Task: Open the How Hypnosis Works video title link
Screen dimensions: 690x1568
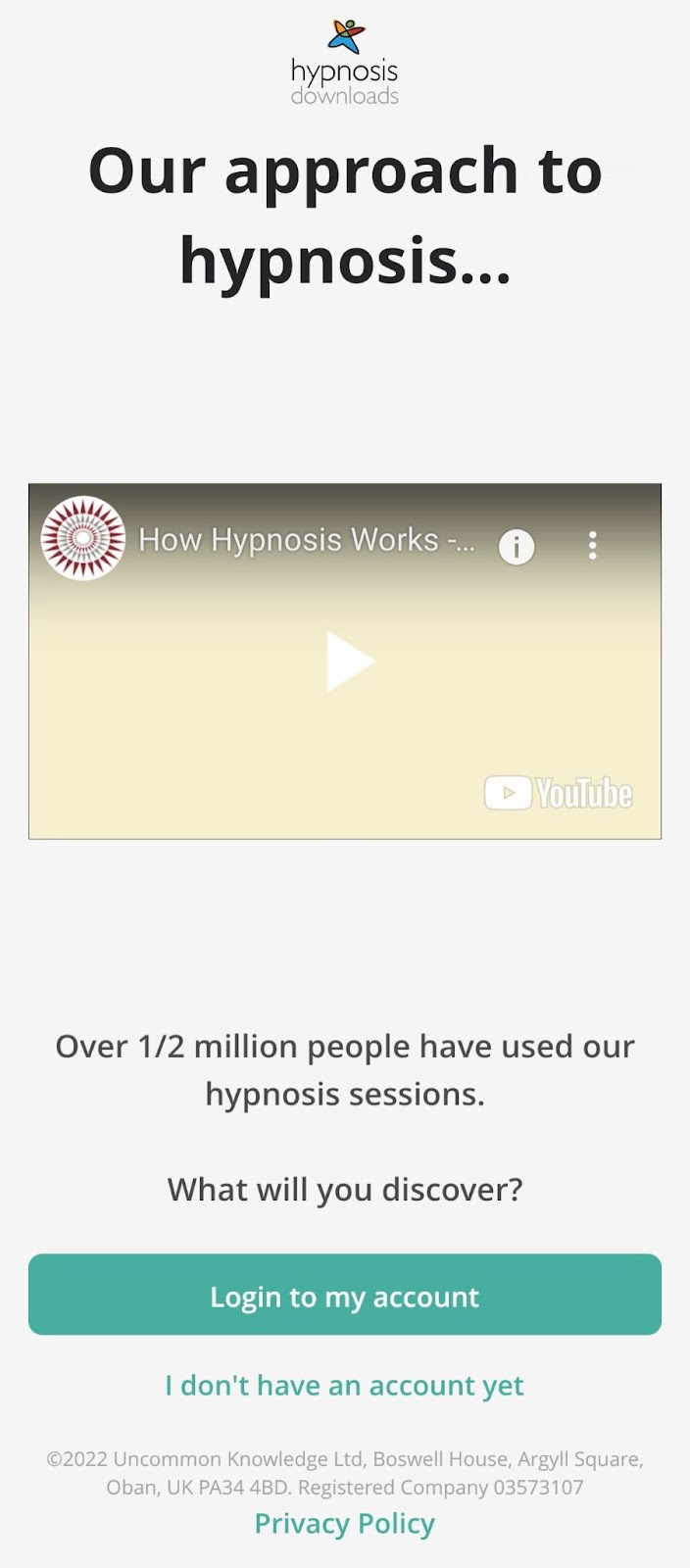Action: point(307,540)
